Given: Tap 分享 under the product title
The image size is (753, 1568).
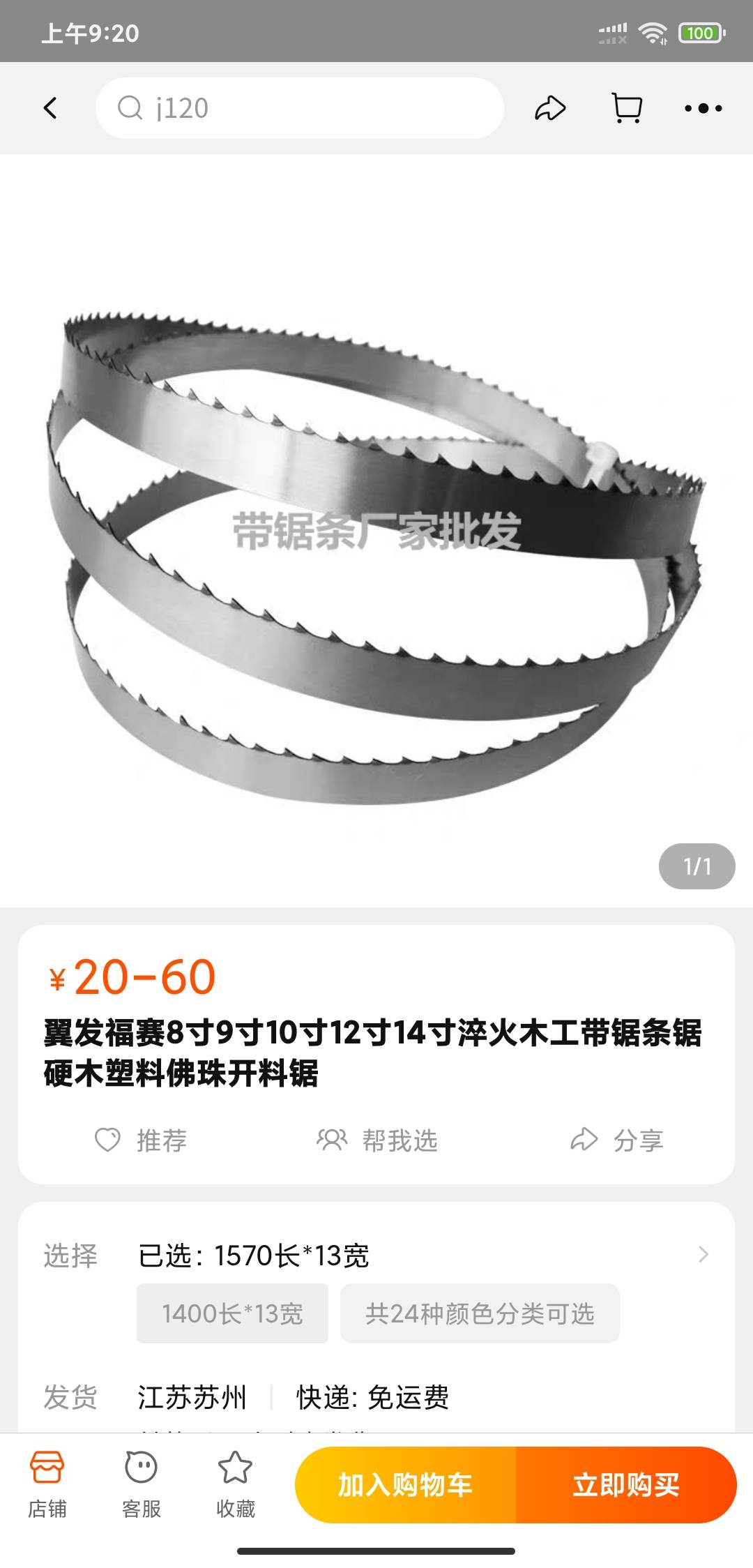Looking at the screenshot, I should point(617,1140).
